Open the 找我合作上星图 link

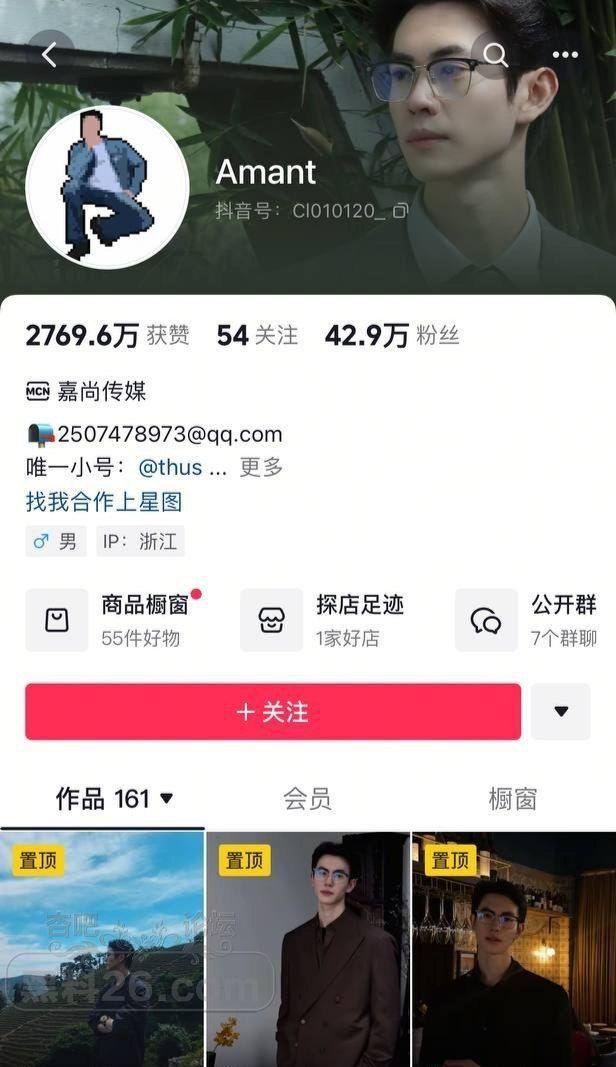[104, 501]
